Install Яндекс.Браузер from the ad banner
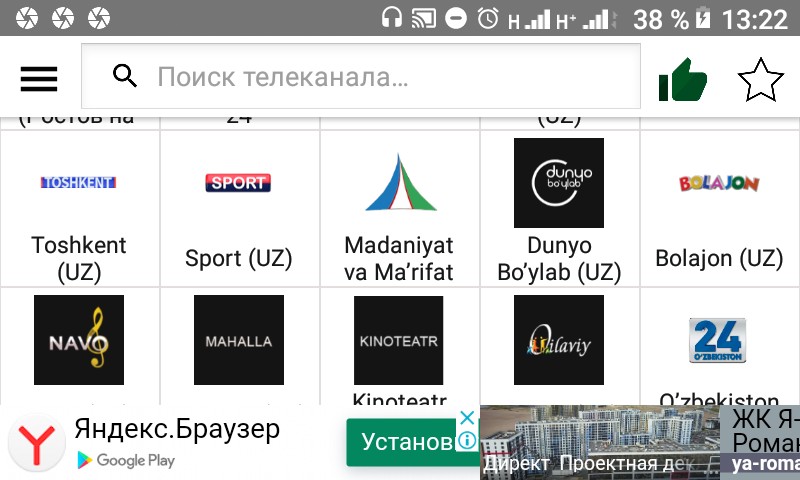The image size is (800, 480). point(405,442)
